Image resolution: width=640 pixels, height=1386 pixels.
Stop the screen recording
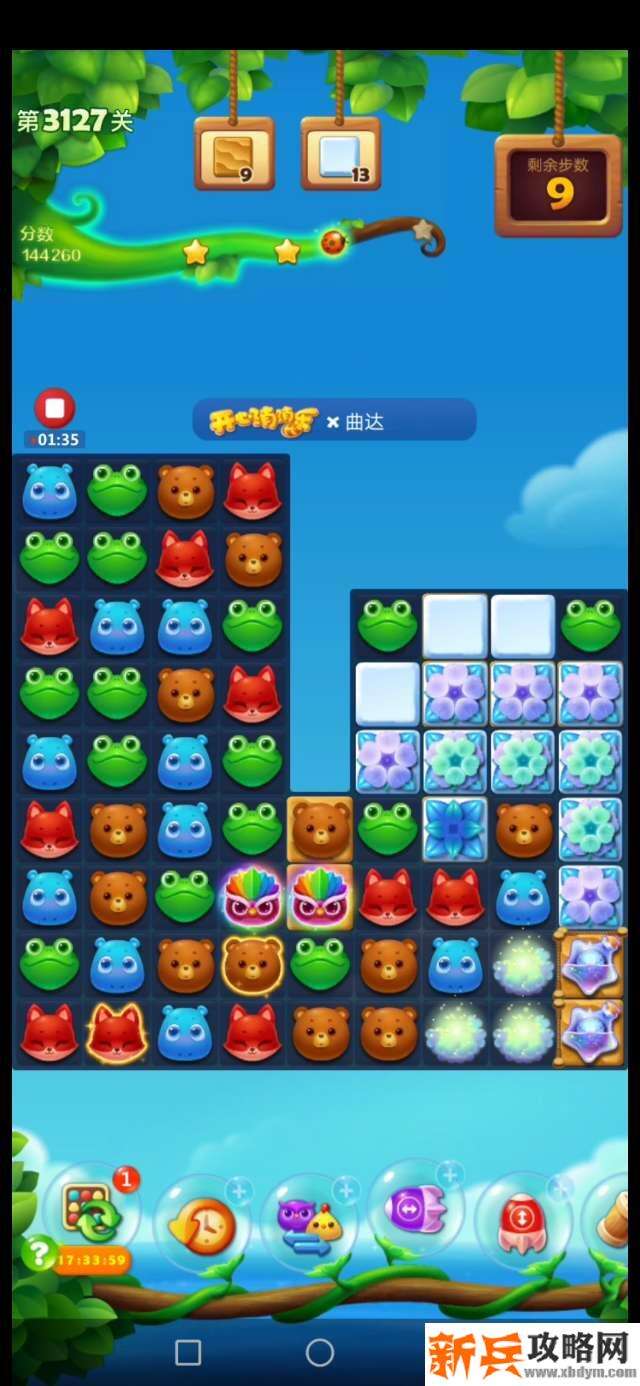coord(55,408)
